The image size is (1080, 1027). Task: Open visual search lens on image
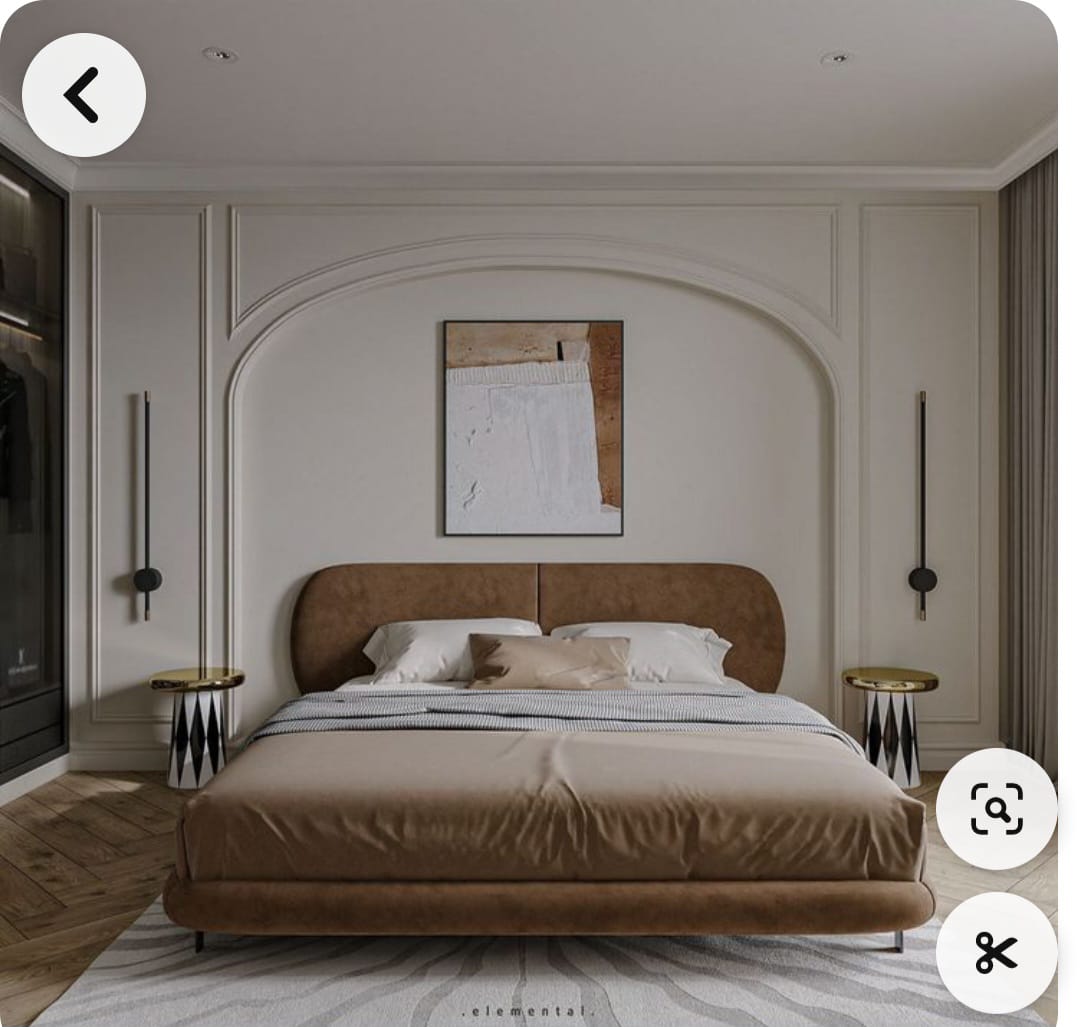(x=996, y=808)
